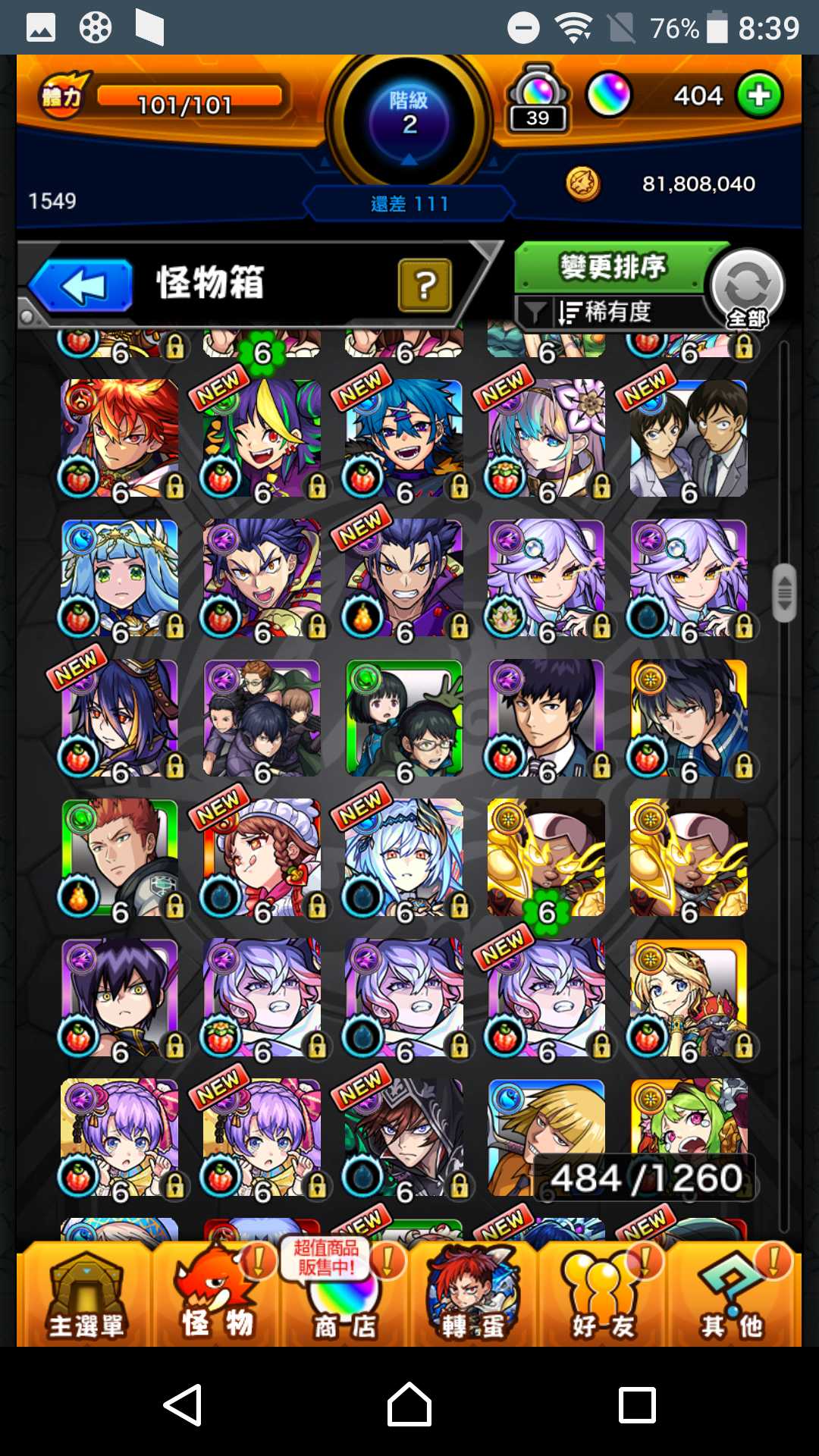Select the red flame-haired monster
This screenshot has height=1456, width=819.
(x=120, y=438)
